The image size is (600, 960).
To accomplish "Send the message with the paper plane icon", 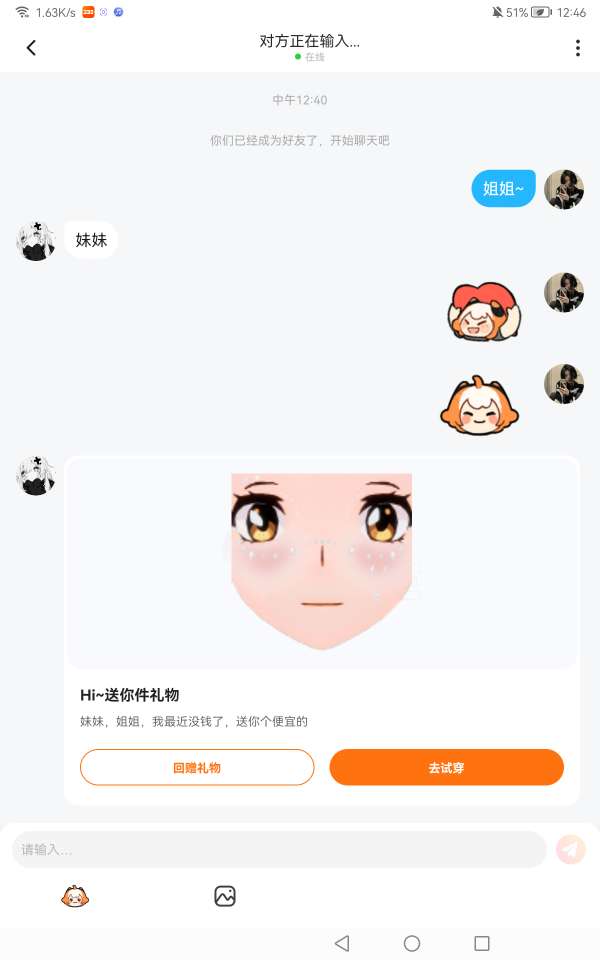I will [x=571, y=850].
